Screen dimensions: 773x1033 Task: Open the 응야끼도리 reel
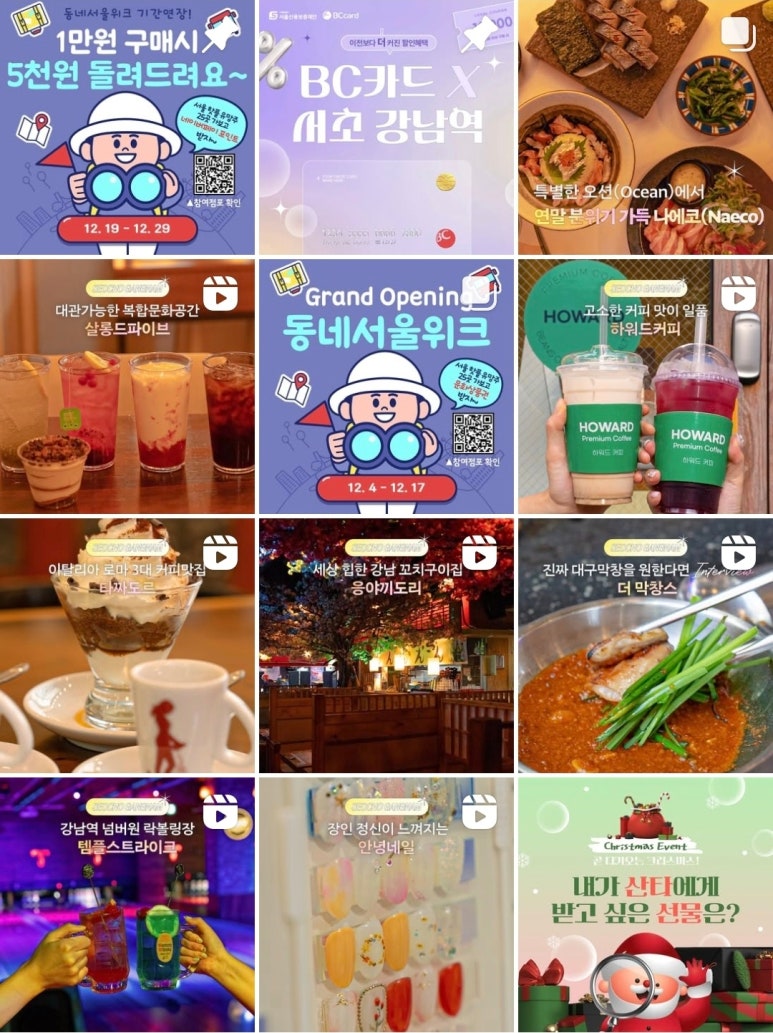[x=386, y=645]
